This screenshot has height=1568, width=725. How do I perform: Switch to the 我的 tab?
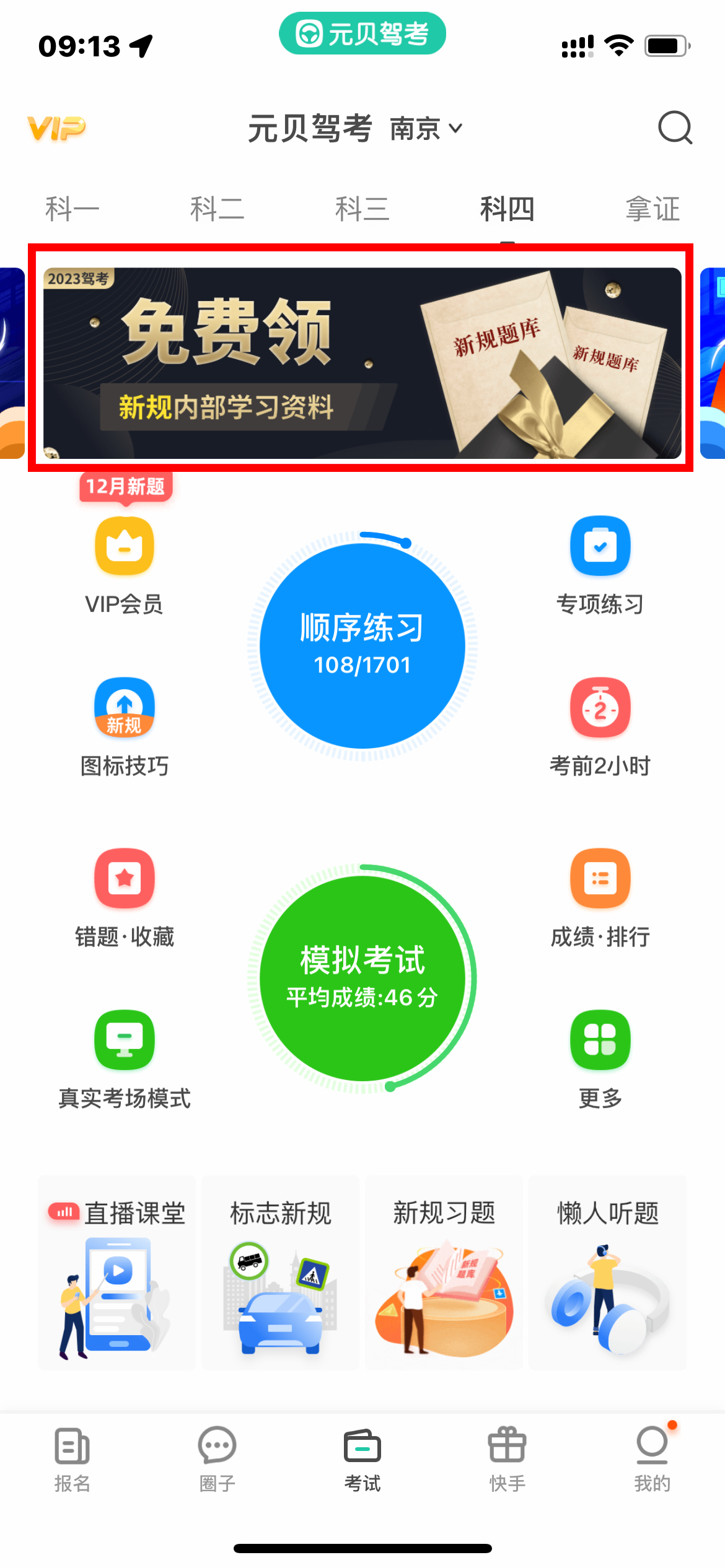pyautogui.click(x=652, y=1459)
